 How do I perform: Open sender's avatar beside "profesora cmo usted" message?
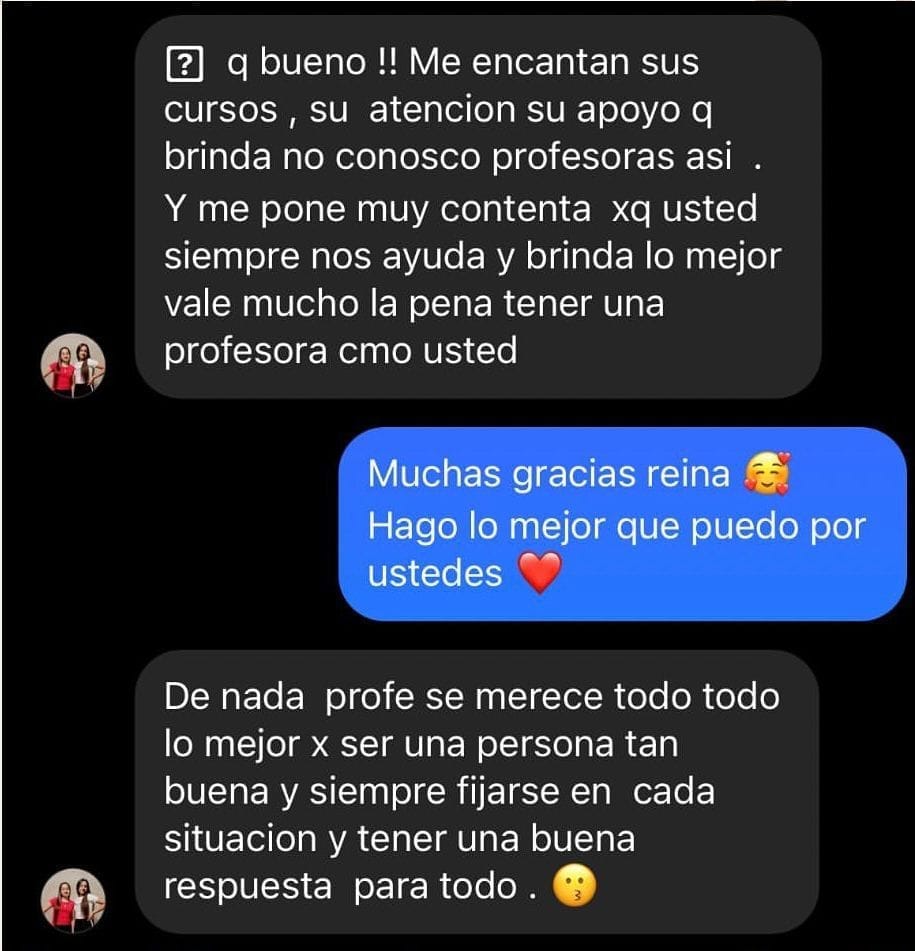tap(73, 365)
